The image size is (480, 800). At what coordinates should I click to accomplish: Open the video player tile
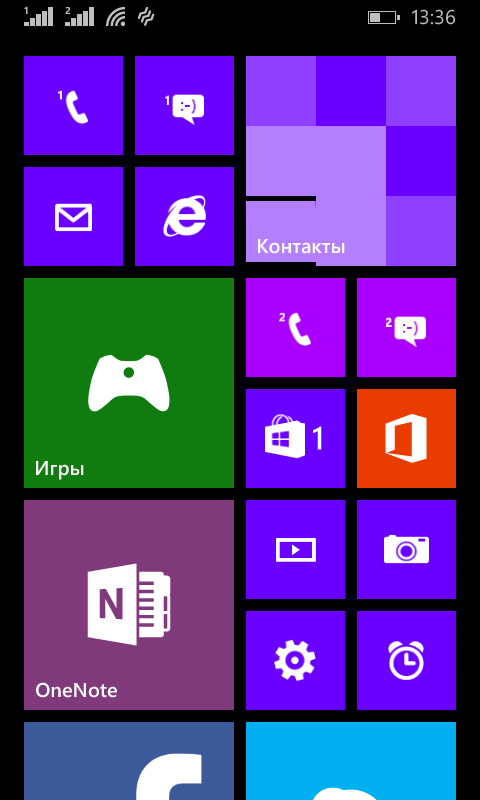click(x=295, y=549)
